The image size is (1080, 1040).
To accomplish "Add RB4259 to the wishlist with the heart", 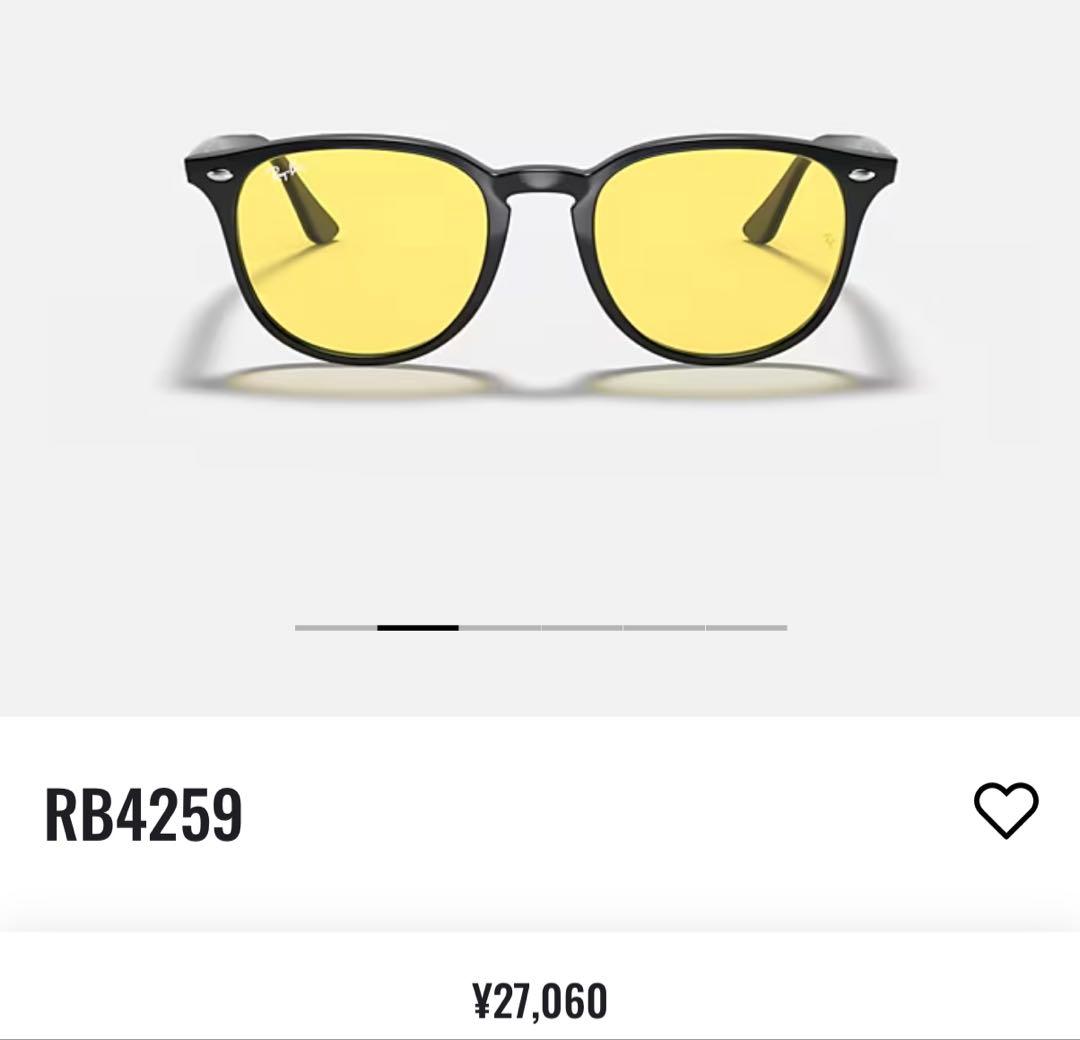I will click(x=1006, y=809).
